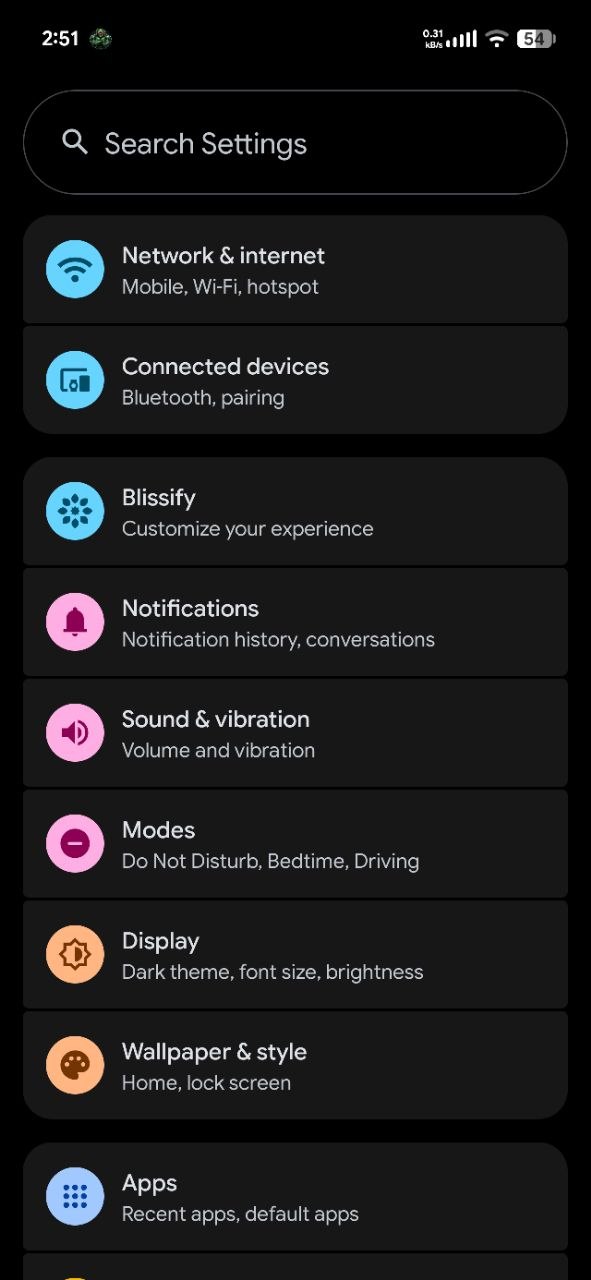Open Display settings
This screenshot has width=591, height=1280.
pos(295,955)
